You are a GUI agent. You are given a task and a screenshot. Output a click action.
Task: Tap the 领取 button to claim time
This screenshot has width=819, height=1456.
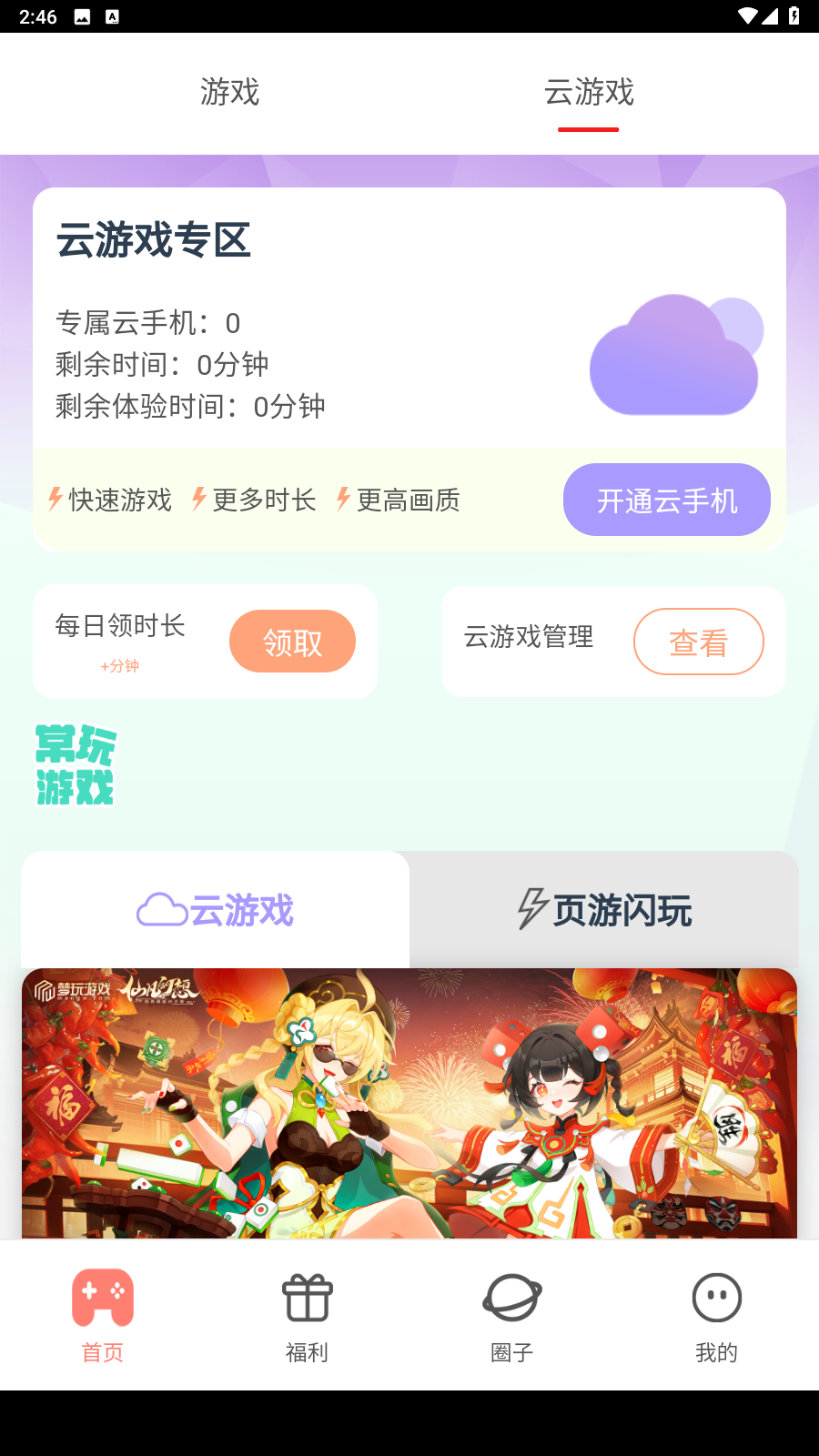tap(292, 642)
